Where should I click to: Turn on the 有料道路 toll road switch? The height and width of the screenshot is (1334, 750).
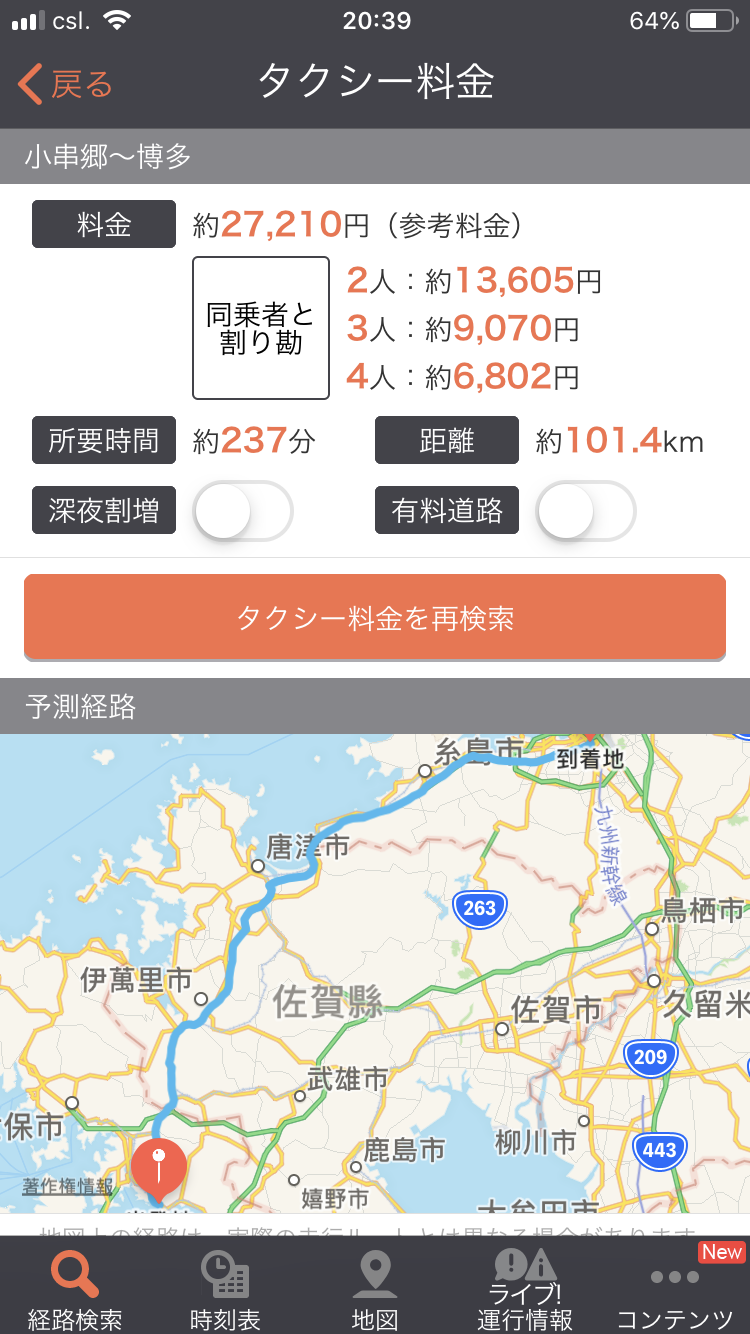[x=586, y=511]
